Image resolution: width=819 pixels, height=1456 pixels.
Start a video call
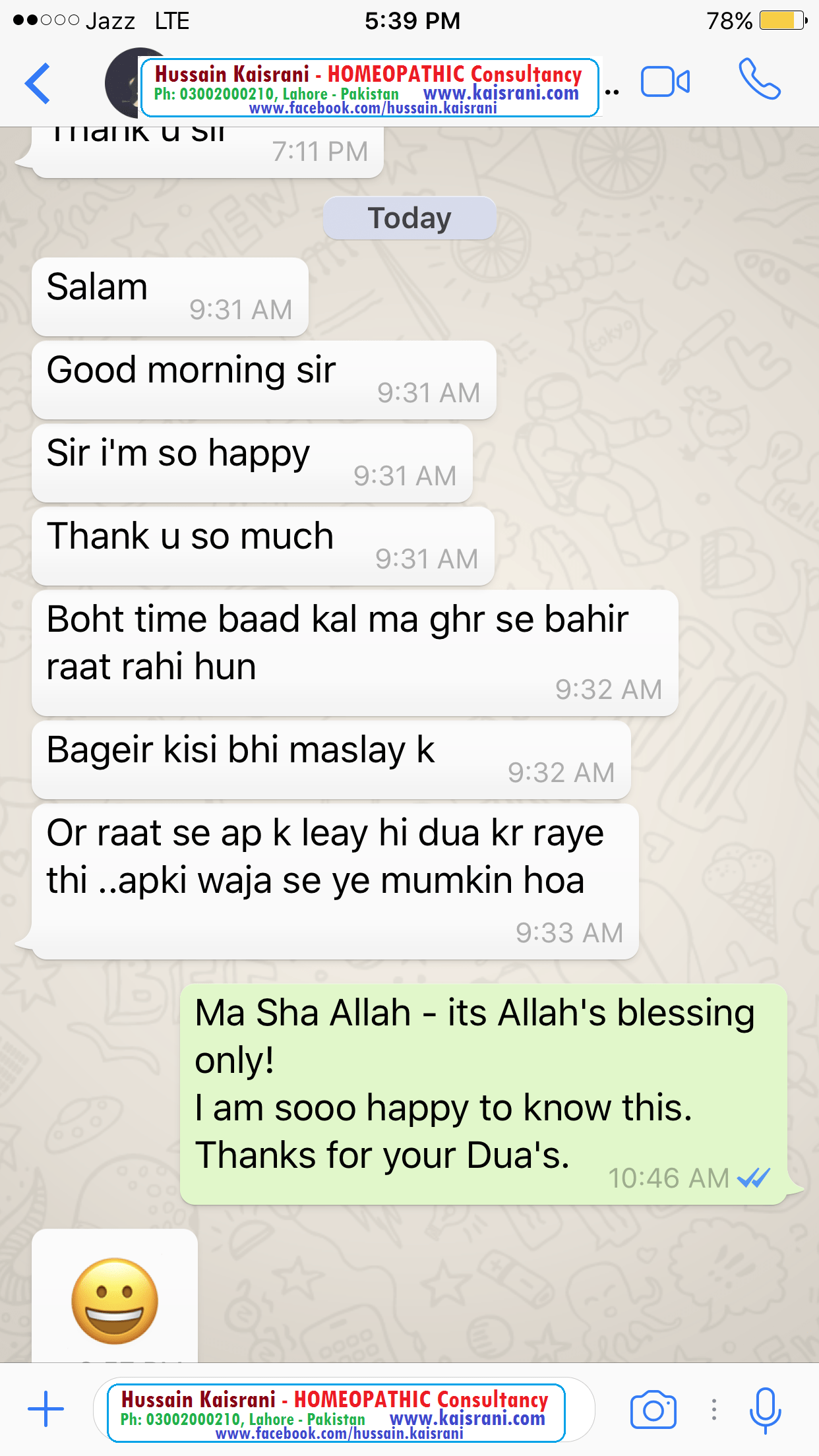coord(665,82)
